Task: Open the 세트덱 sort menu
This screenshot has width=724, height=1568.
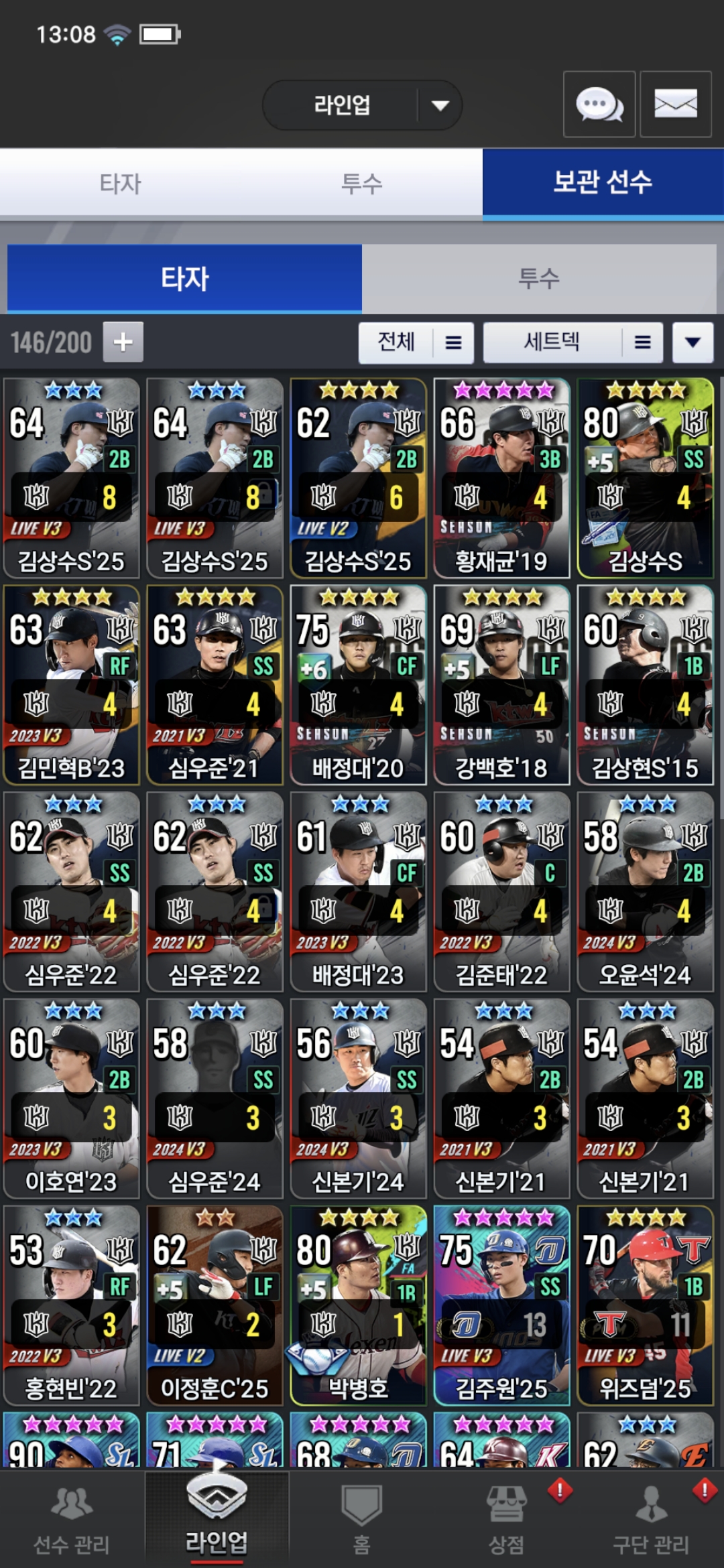Action: (573, 342)
